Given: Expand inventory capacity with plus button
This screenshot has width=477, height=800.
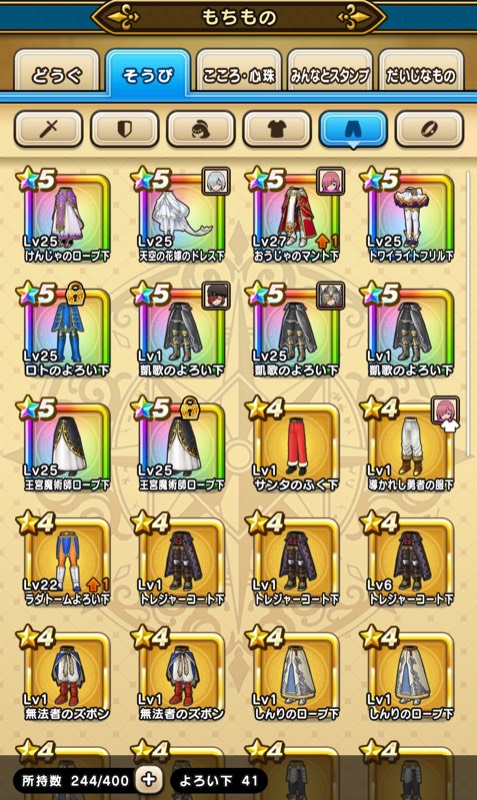Looking at the screenshot, I should 148,779.
